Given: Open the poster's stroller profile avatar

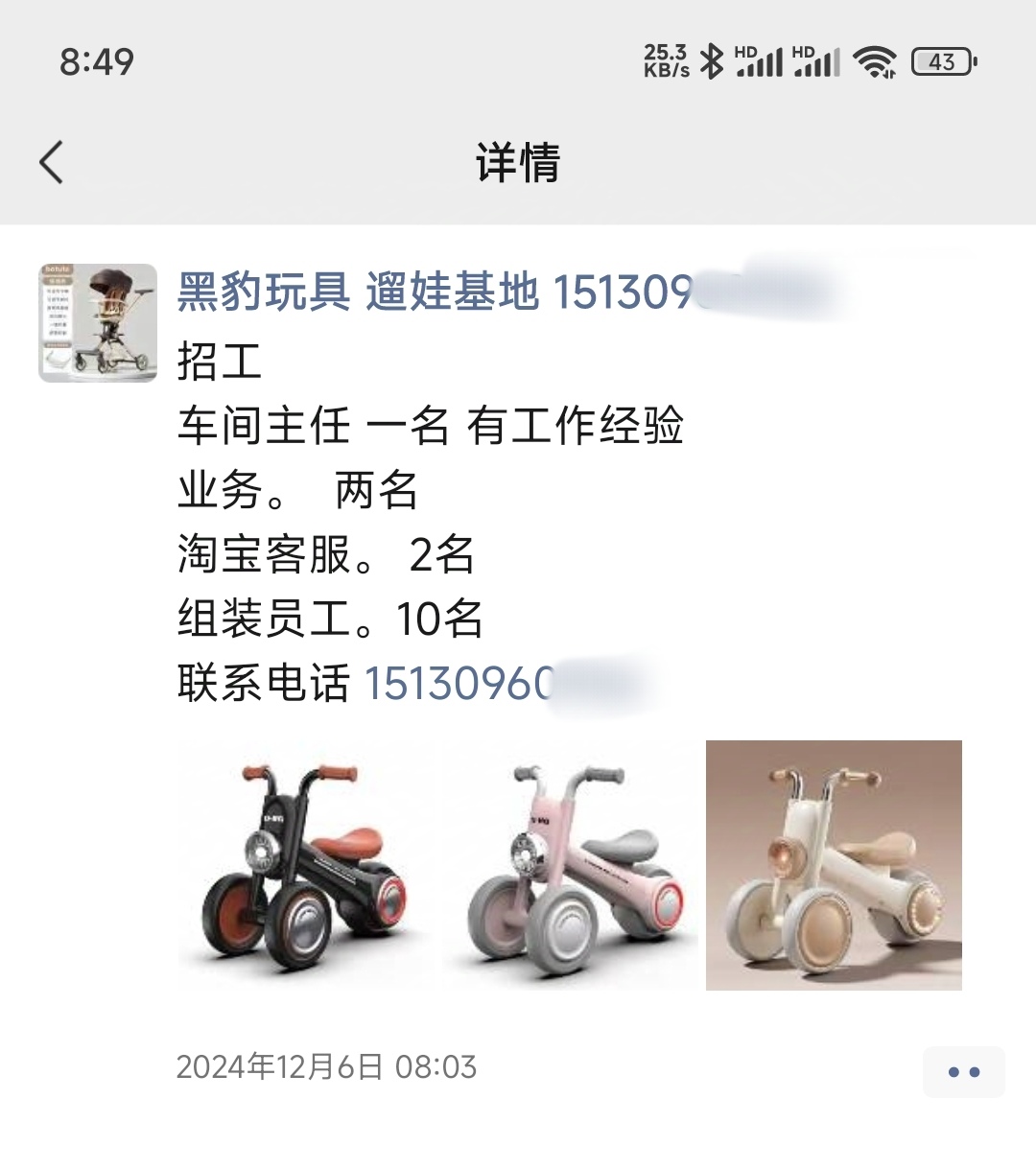Looking at the screenshot, I should click(x=98, y=323).
